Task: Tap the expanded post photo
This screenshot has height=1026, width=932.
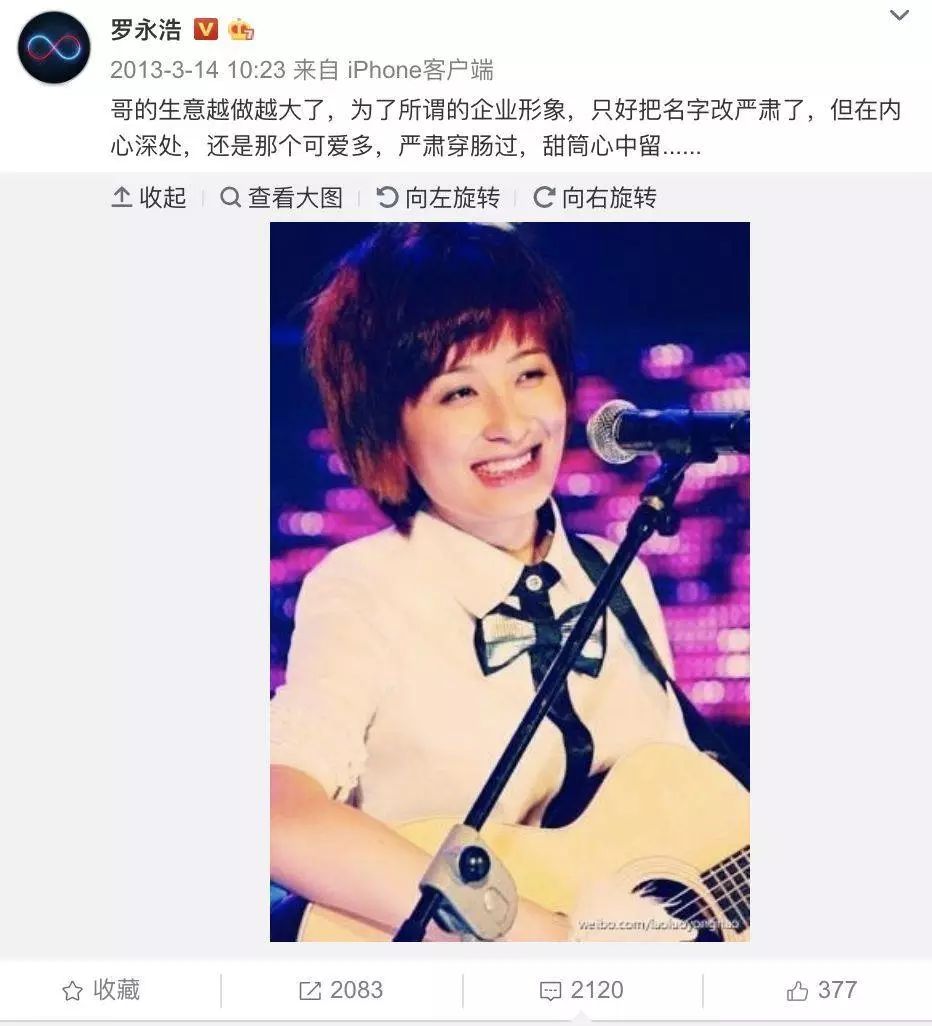Action: click(509, 580)
